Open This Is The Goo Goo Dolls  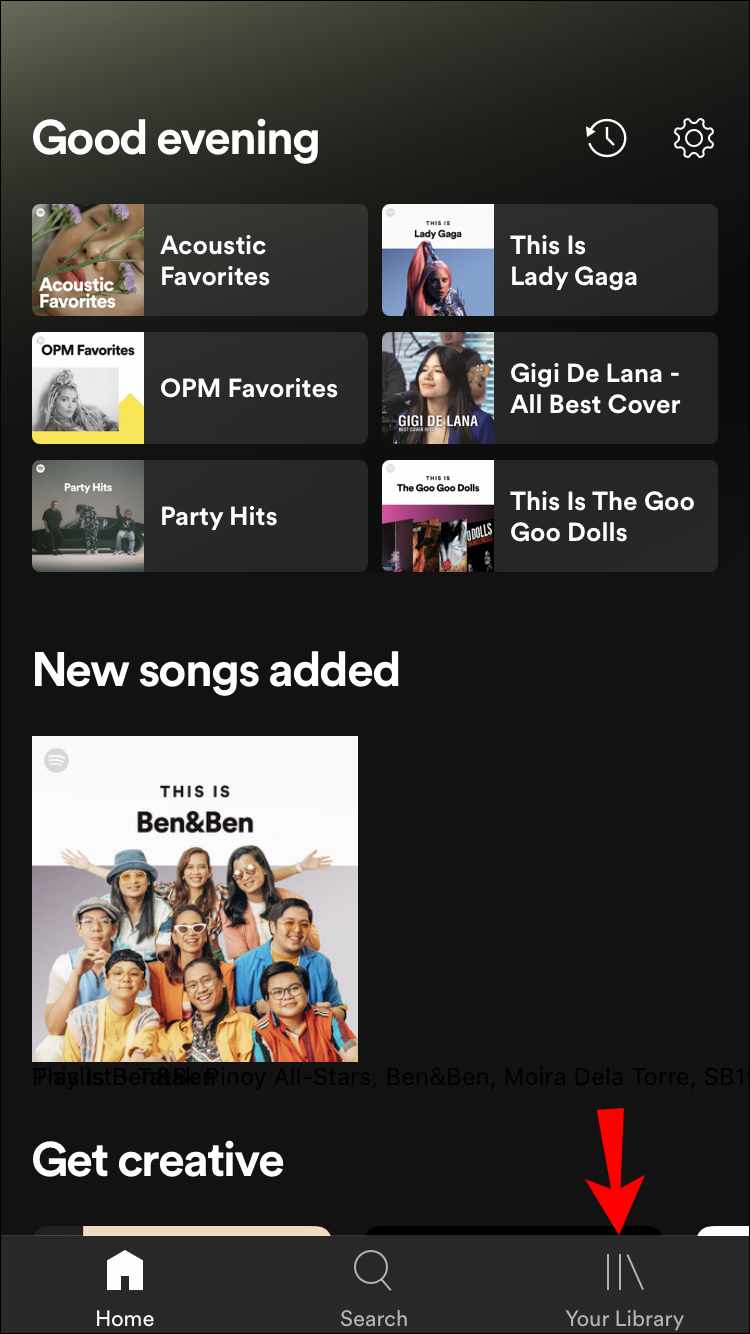coord(550,516)
